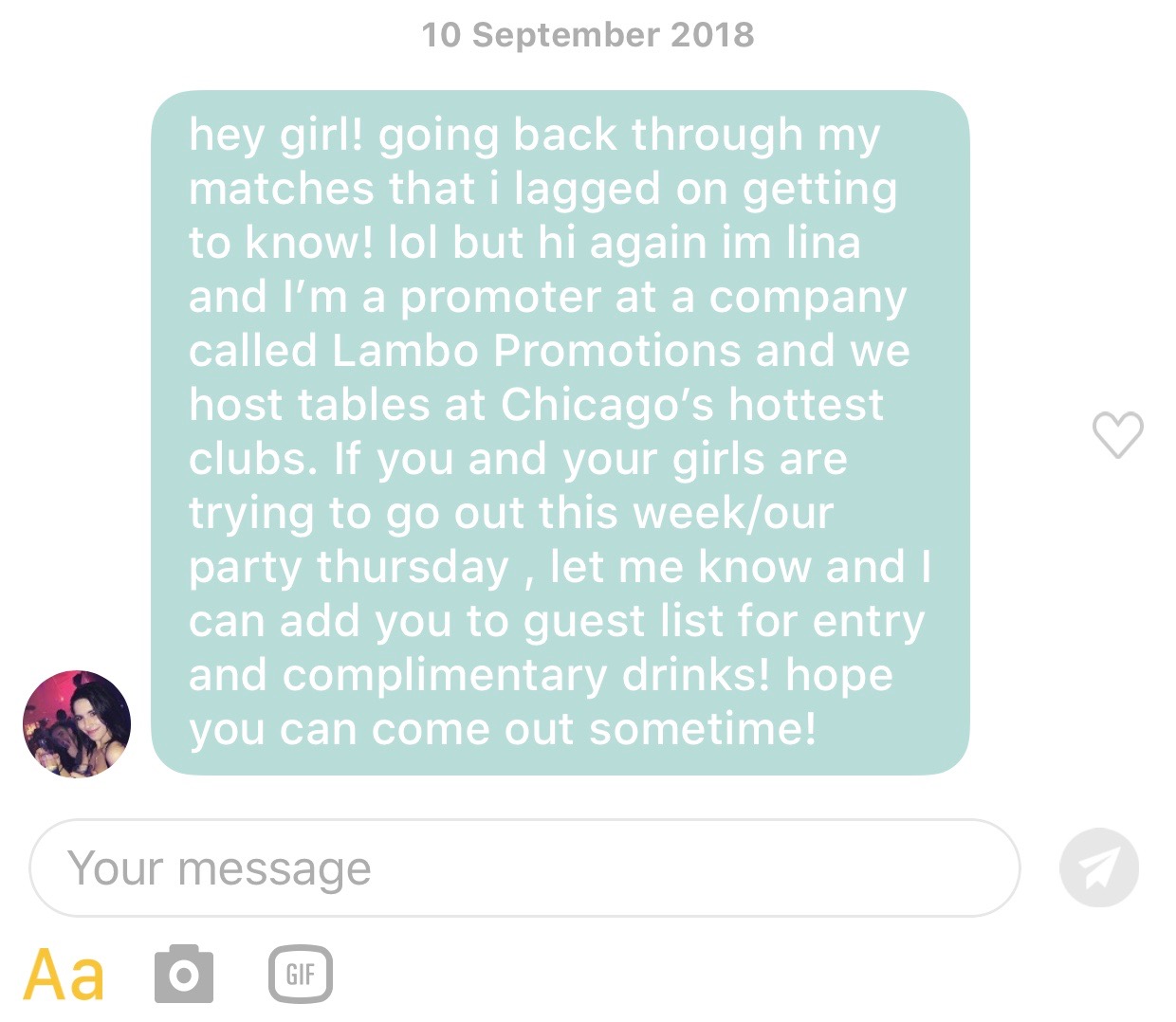This screenshot has width=1176, height=1022.
Task: Select the Aa text keyboard option
Action: coord(64,974)
